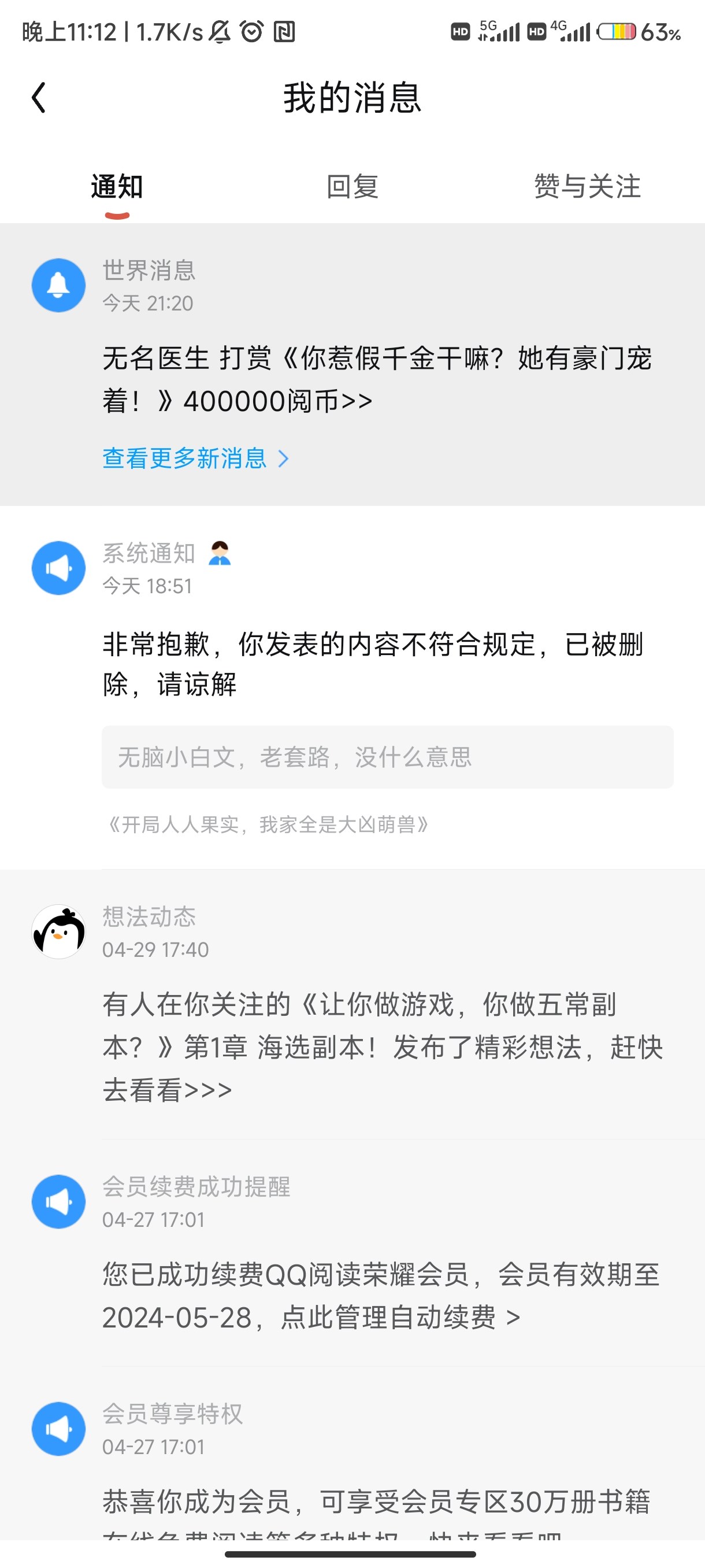Viewport: 705px width, 1568px height.
Task: Open the 想法动态 notification
Action: (382, 1047)
